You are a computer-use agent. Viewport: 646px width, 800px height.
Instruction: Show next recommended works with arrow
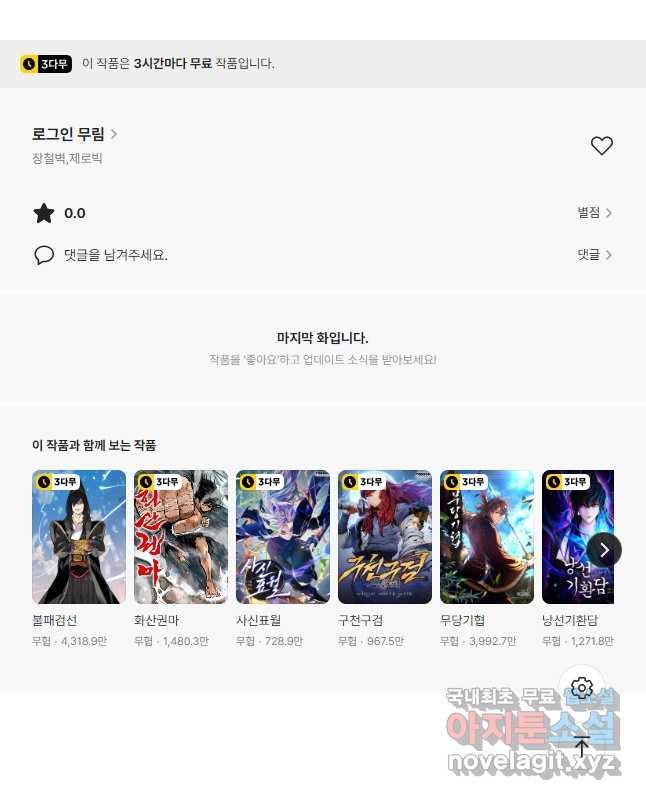604,549
